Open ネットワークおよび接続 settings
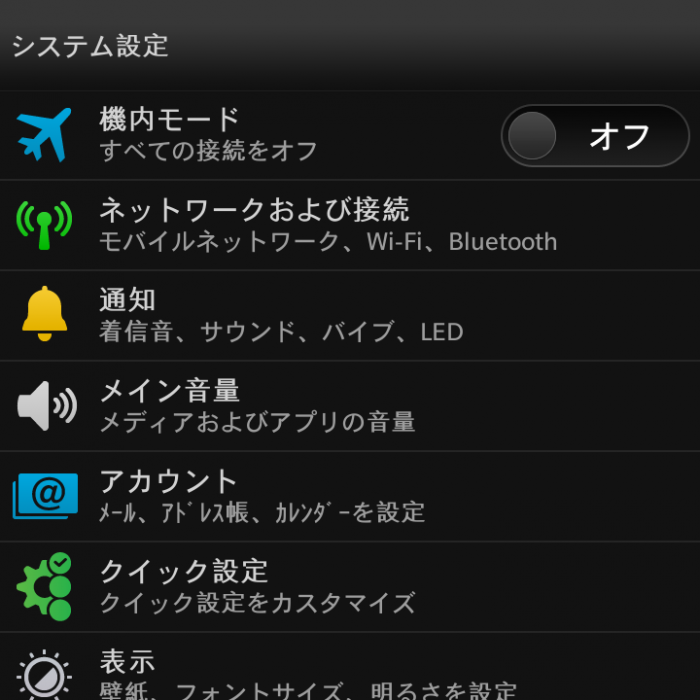Image resolution: width=700 pixels, height=700 pixels. tap(350, 225)
